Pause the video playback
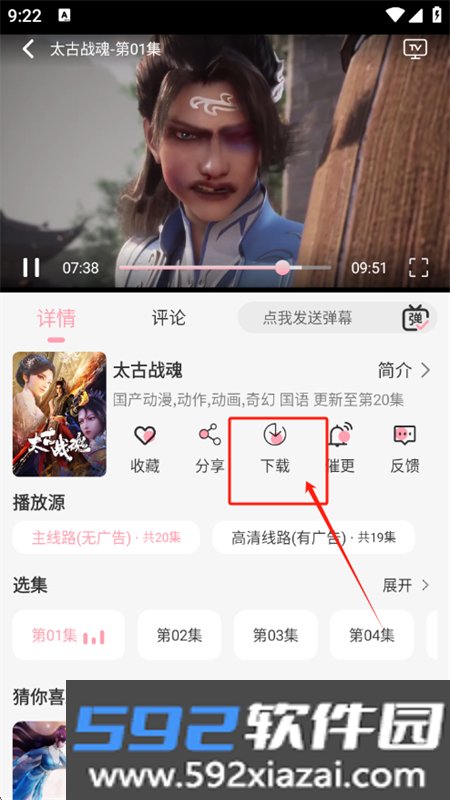Screen dimensions: 450x800 coord(31,267)
